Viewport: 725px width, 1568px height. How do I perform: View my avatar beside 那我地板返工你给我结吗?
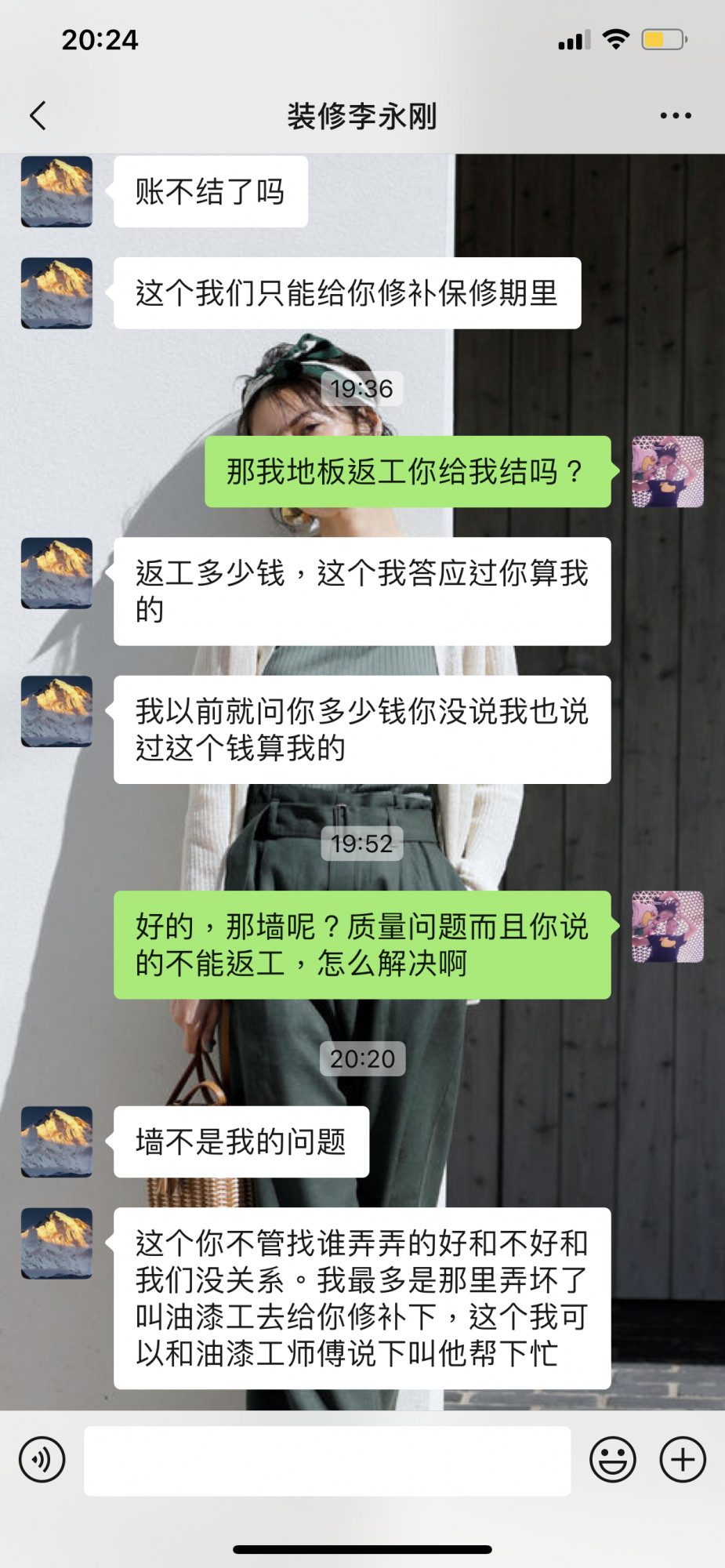[x=668, y=472]
